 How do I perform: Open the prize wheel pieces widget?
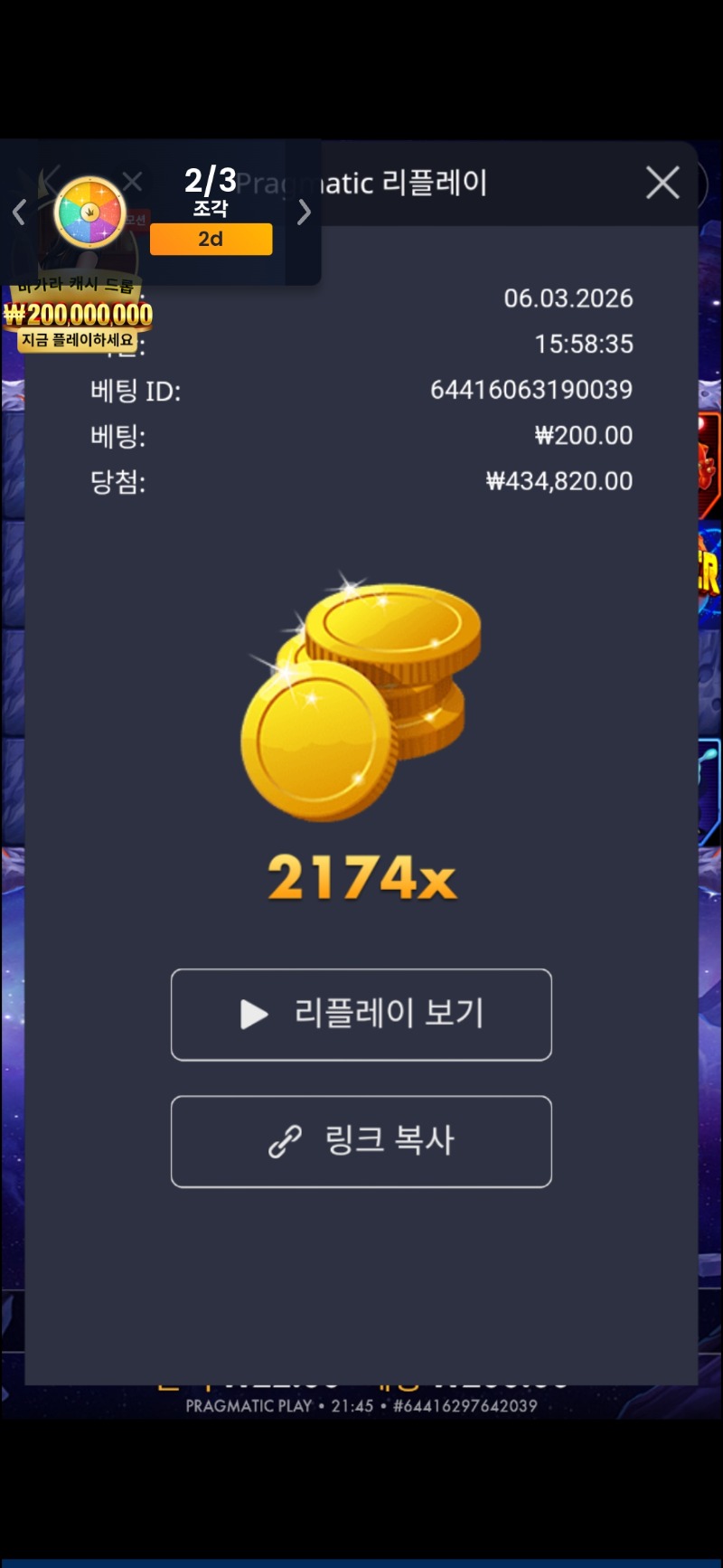tap(89, 213)
